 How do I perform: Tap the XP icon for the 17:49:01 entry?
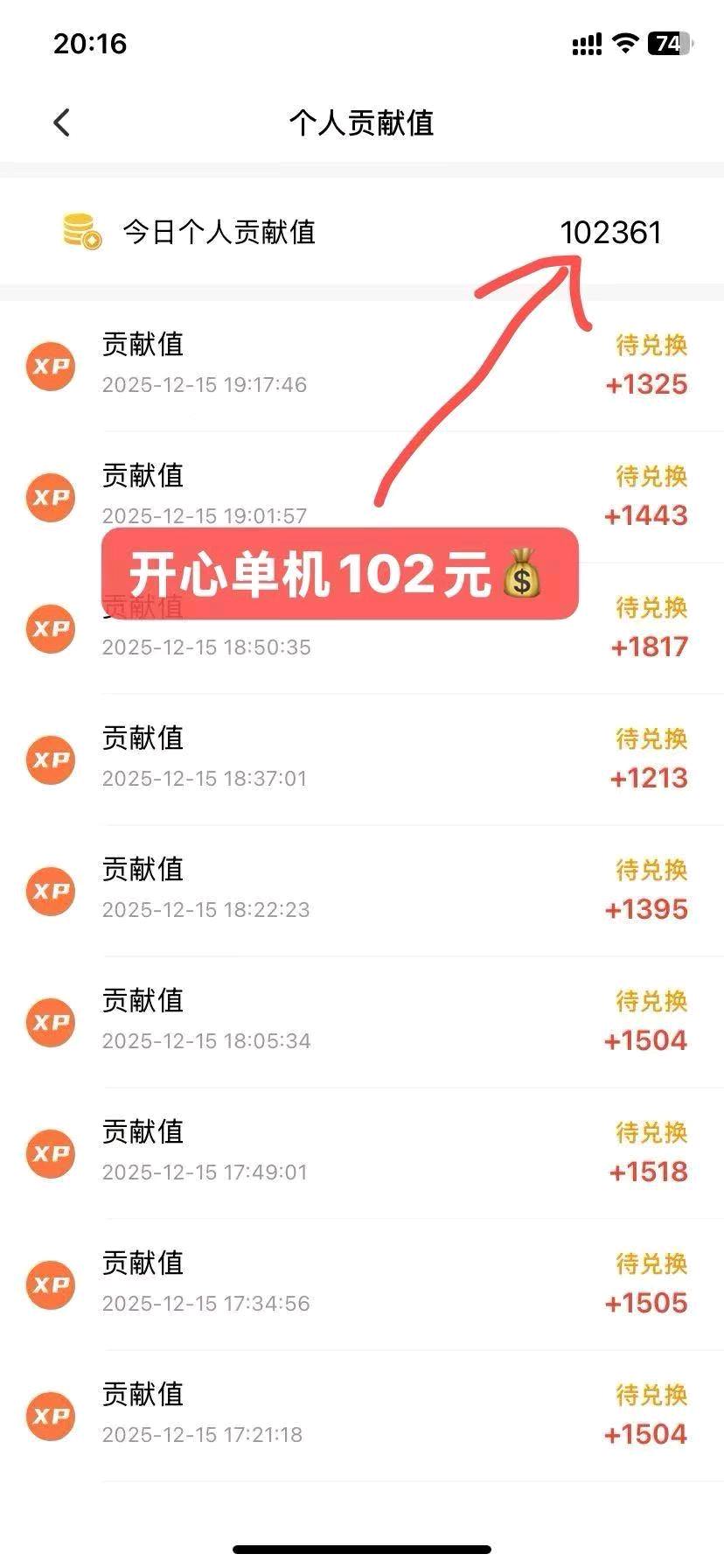(50, 1153)
